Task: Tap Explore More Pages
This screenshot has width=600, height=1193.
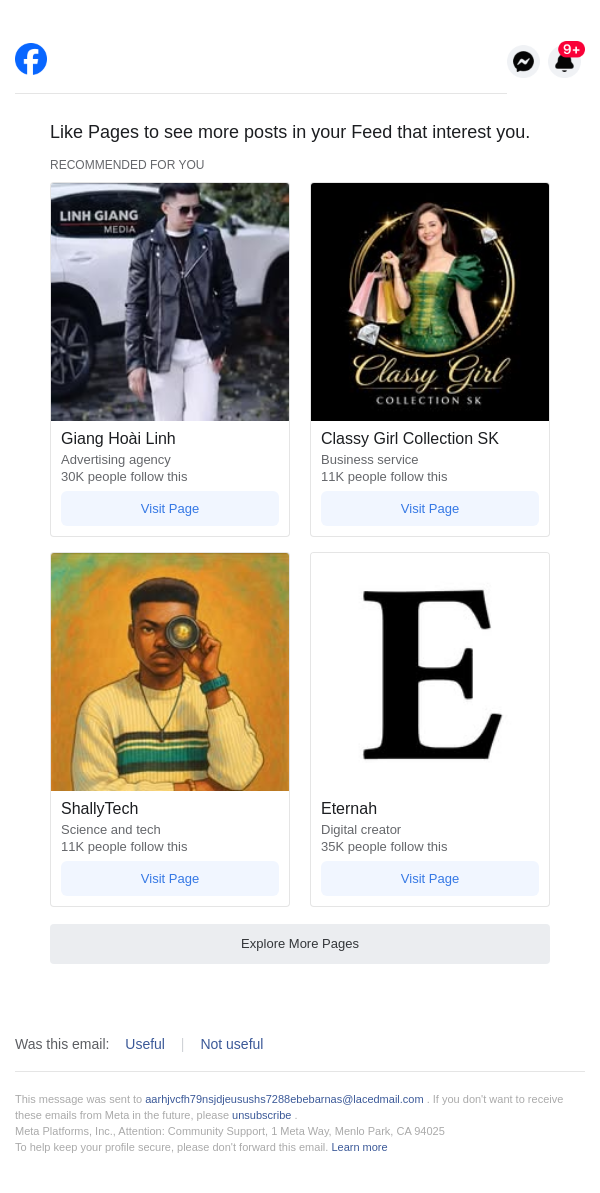Action: coord(300,943)
